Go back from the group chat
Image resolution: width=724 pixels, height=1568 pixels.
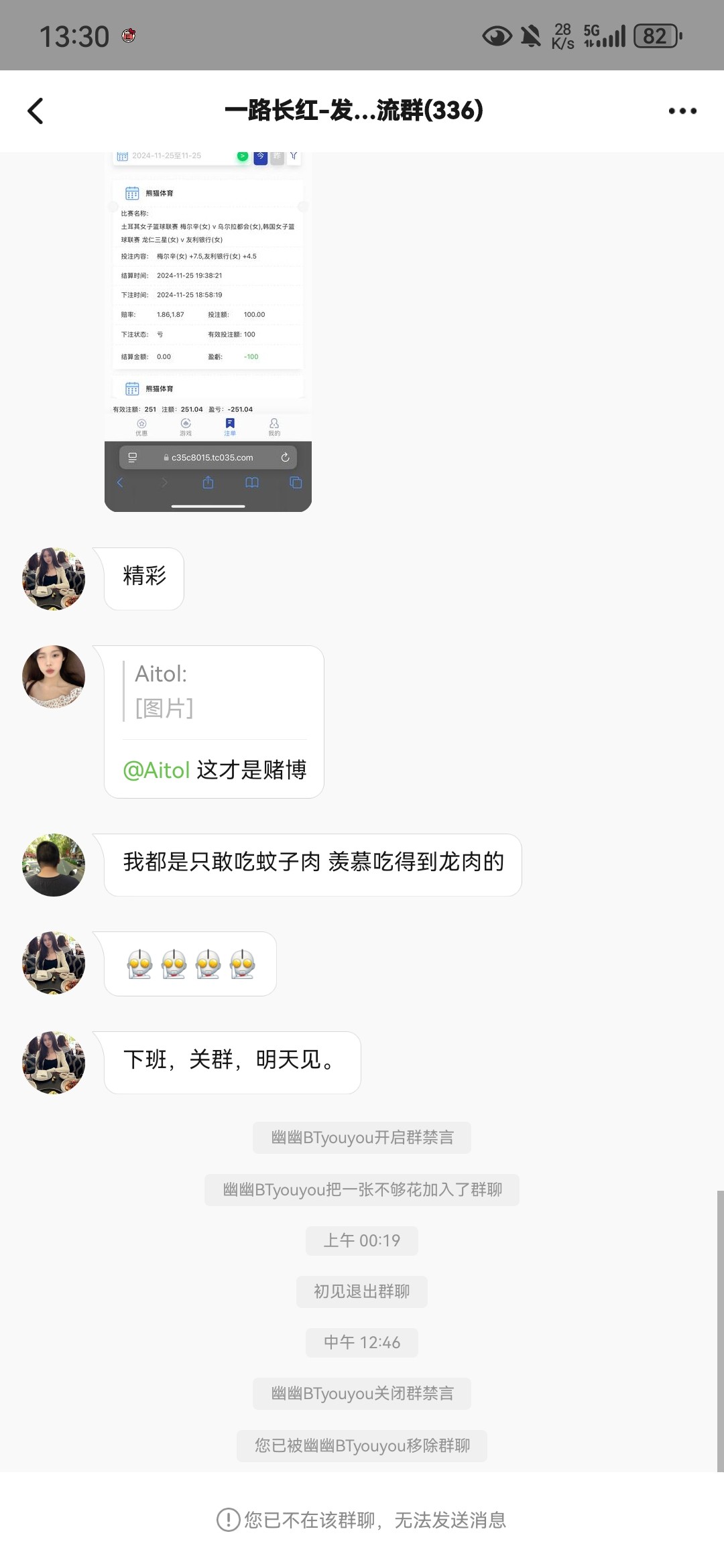(36, 111)
